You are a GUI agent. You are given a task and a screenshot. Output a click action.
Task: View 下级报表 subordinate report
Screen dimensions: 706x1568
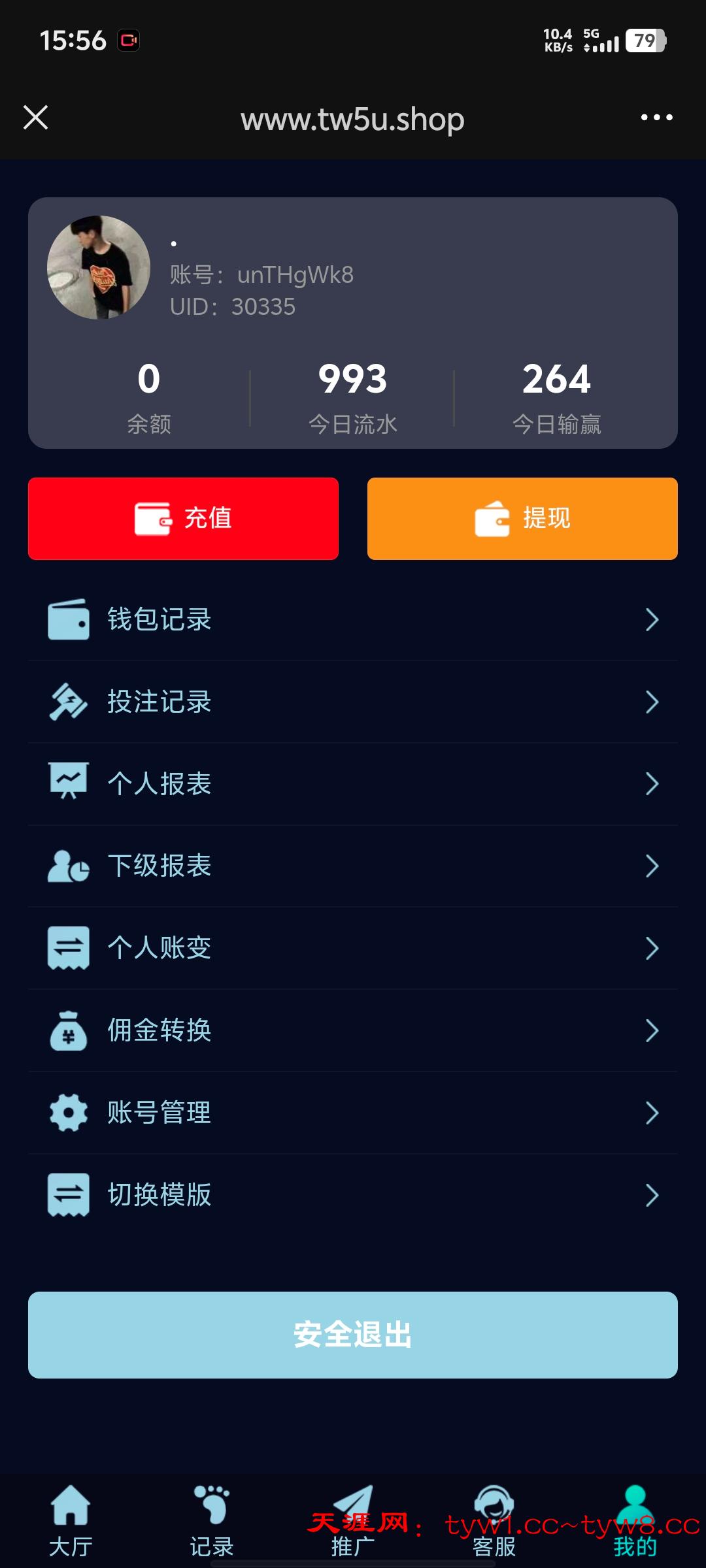tap(353, 866)
